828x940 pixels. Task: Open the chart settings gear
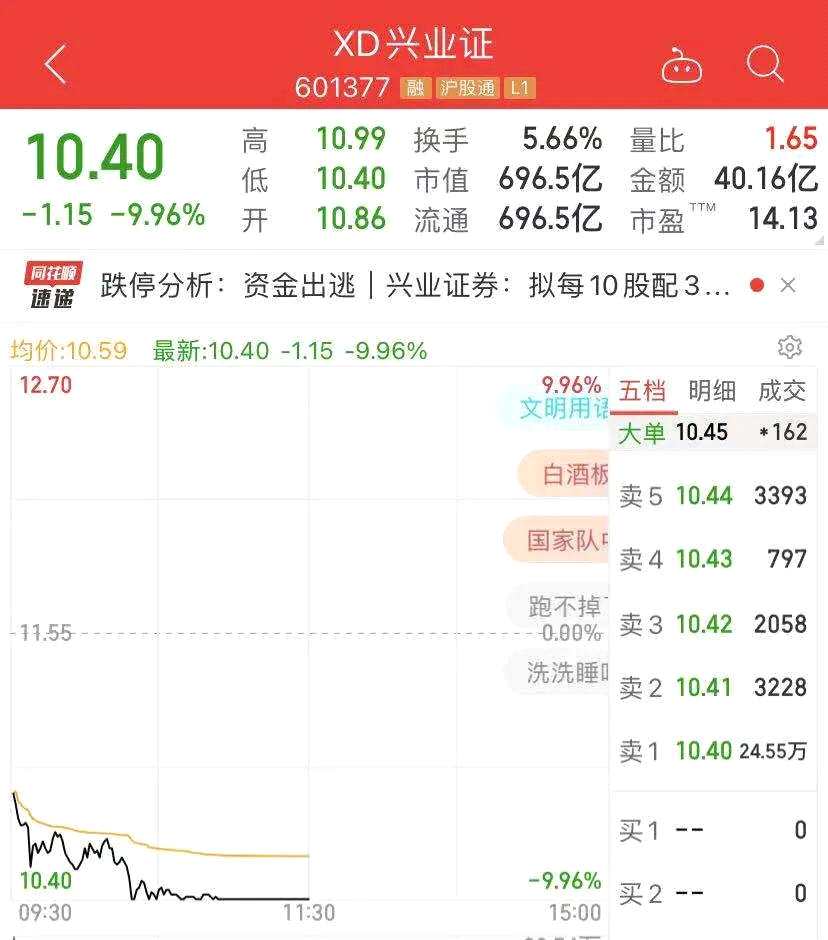click(x=791, y=346)
